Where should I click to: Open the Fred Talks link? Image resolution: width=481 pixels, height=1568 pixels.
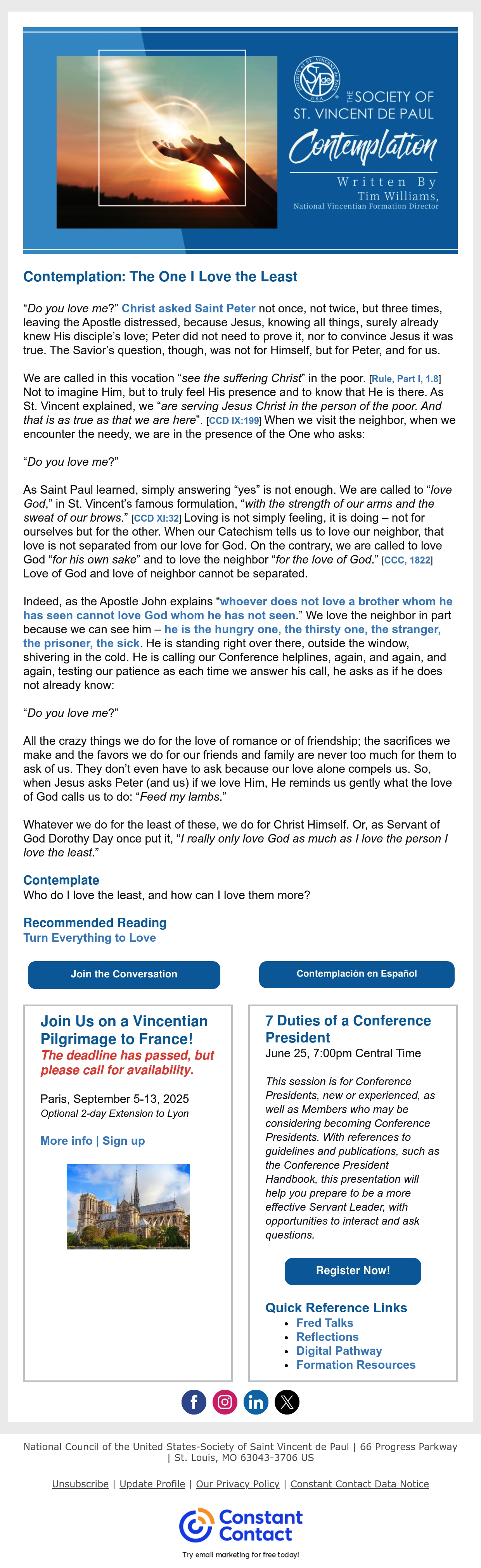pyautogui.click(x=325, y=1323)
